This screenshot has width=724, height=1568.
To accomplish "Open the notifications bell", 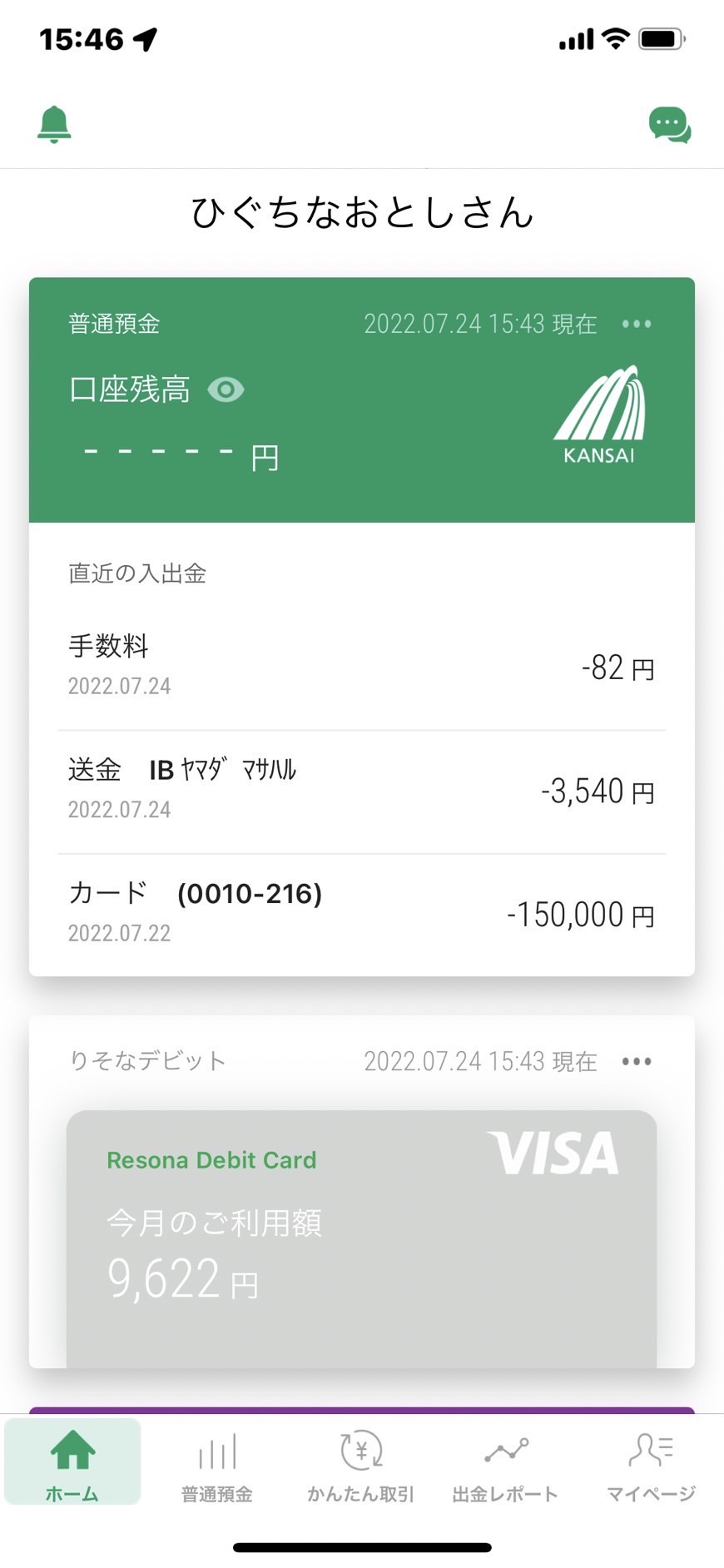I will coord(54,125).
